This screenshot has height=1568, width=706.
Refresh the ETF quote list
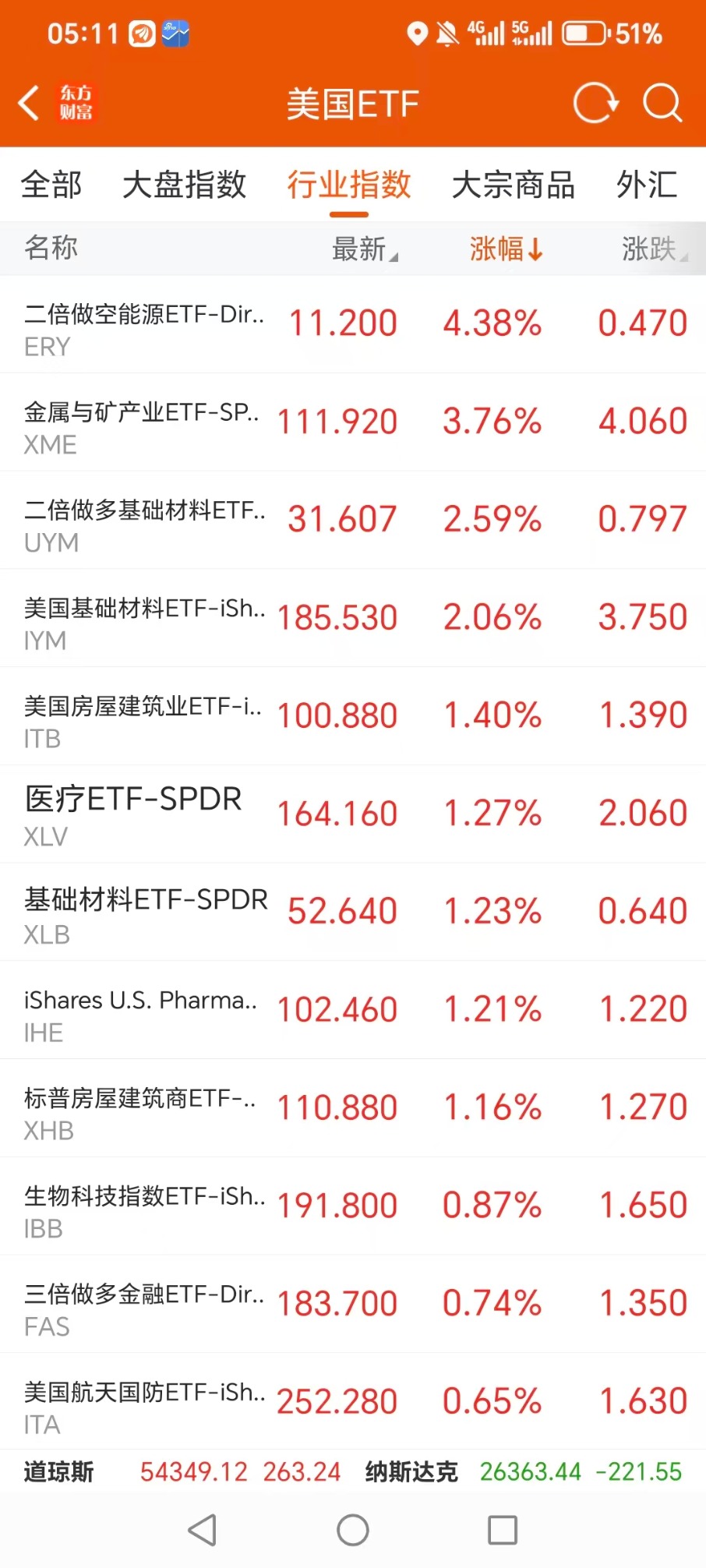click(x=596, y=103)
